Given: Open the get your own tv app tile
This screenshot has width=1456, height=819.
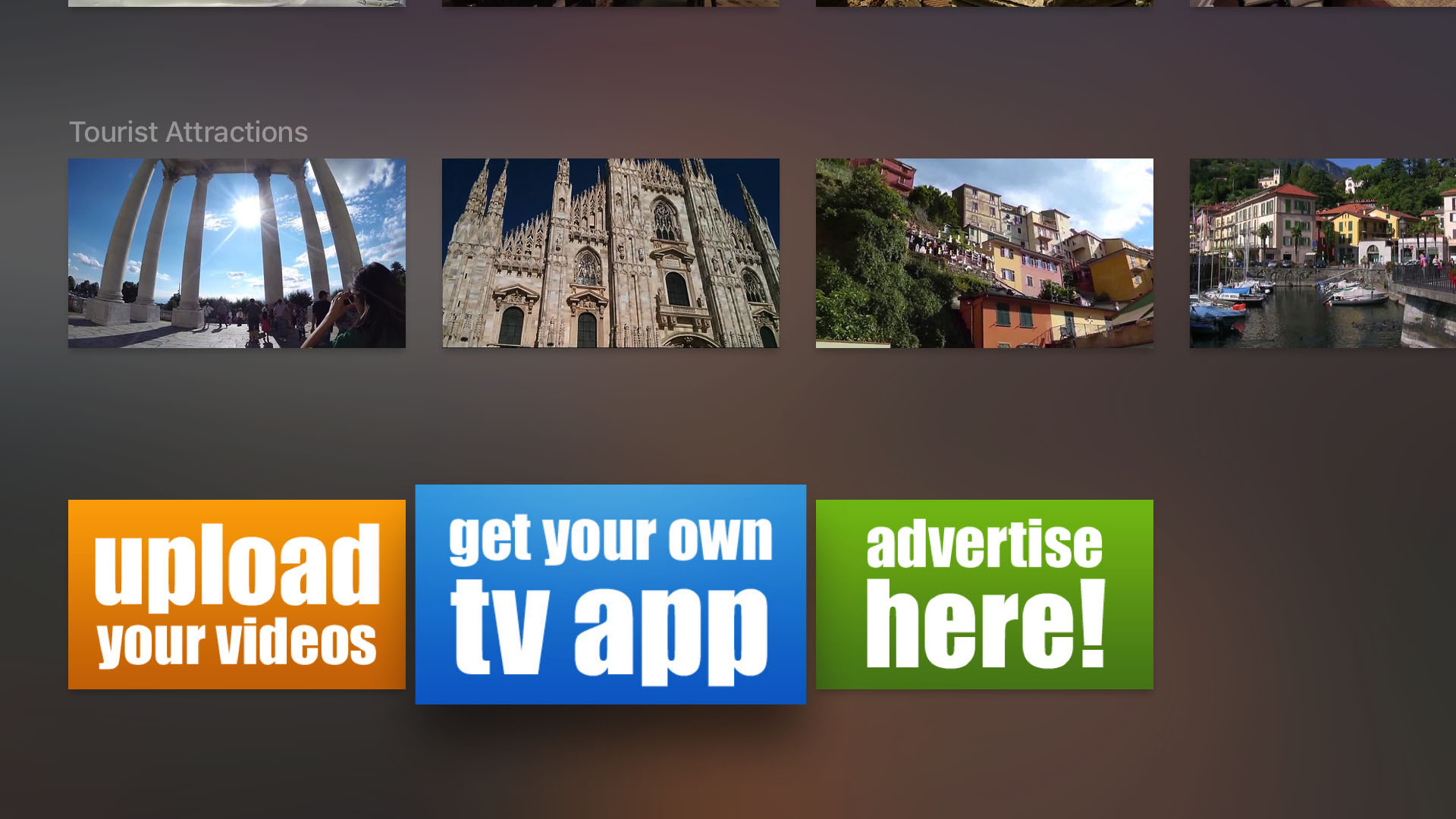Looking at the screenshot, I should [610, 594].
